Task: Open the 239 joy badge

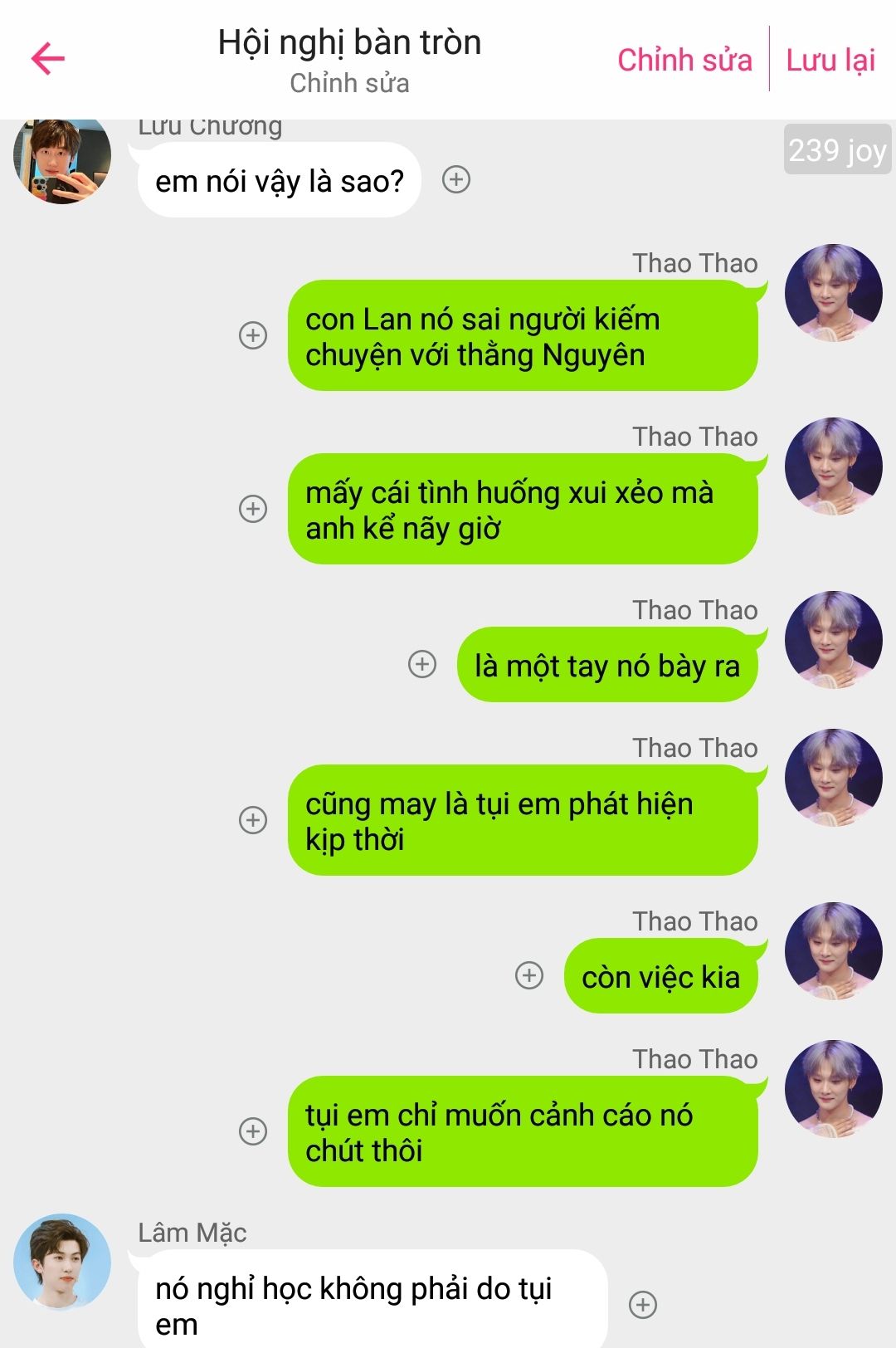Action: pyautogui.click(x=837, y=150)
